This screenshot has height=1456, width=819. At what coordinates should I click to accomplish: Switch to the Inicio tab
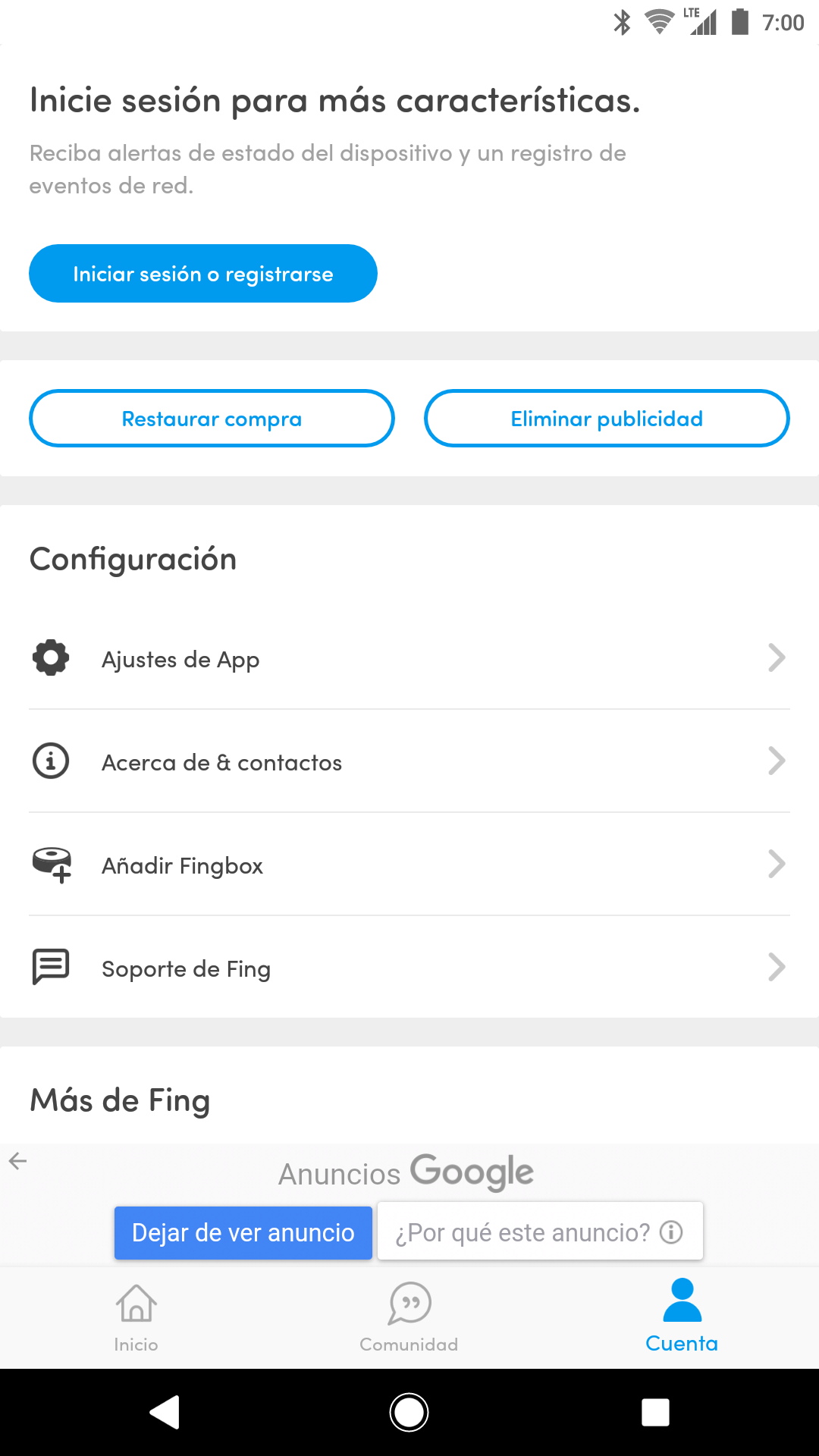pyautogui.click(x=136, y=1318)
